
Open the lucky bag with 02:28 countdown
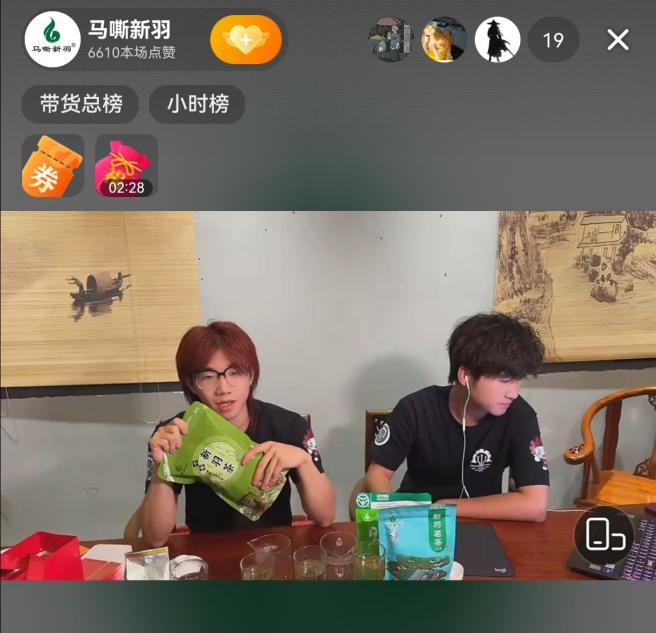tap(126, 166)
